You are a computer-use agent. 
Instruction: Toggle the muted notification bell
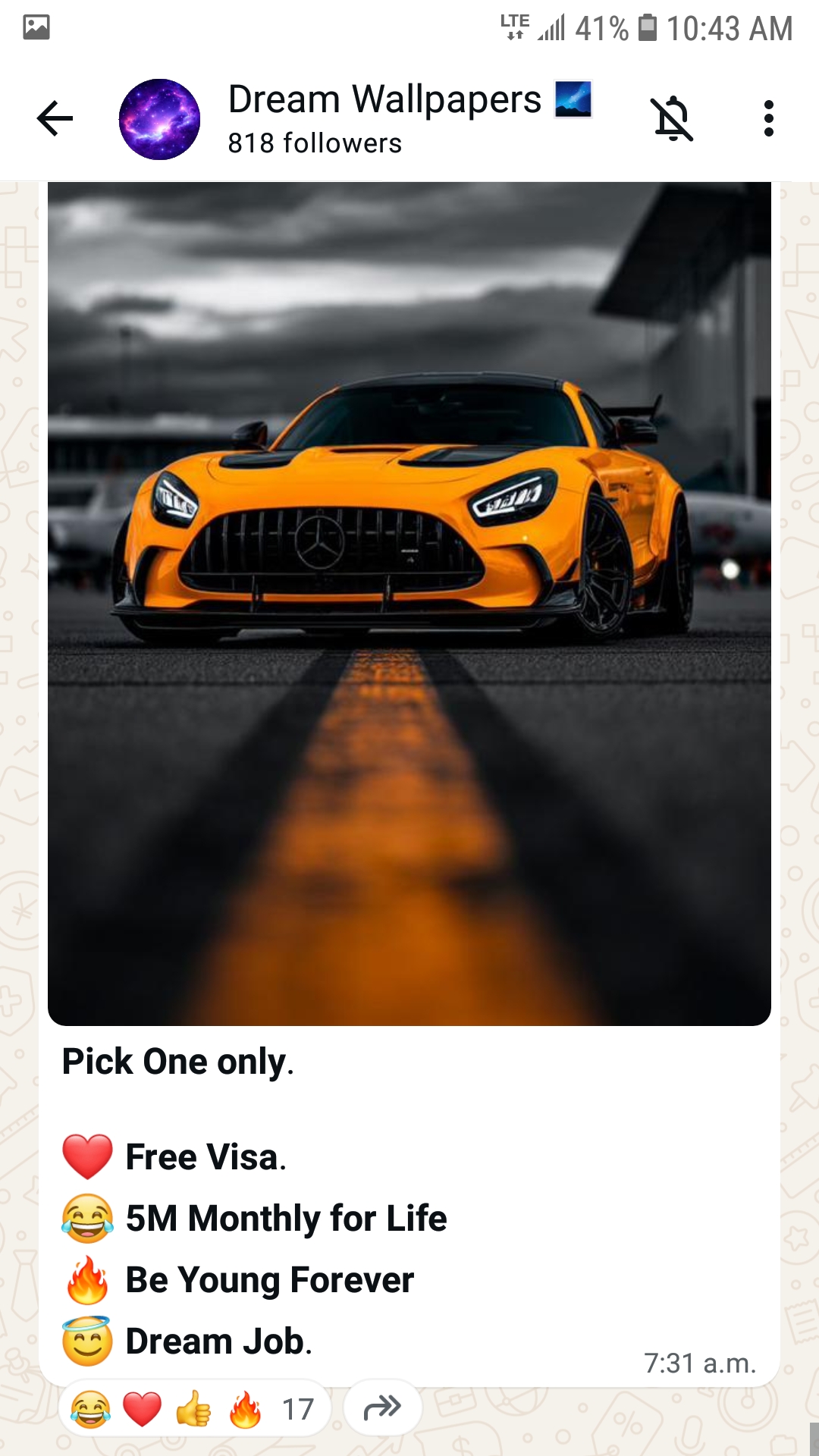pos(672,119)
